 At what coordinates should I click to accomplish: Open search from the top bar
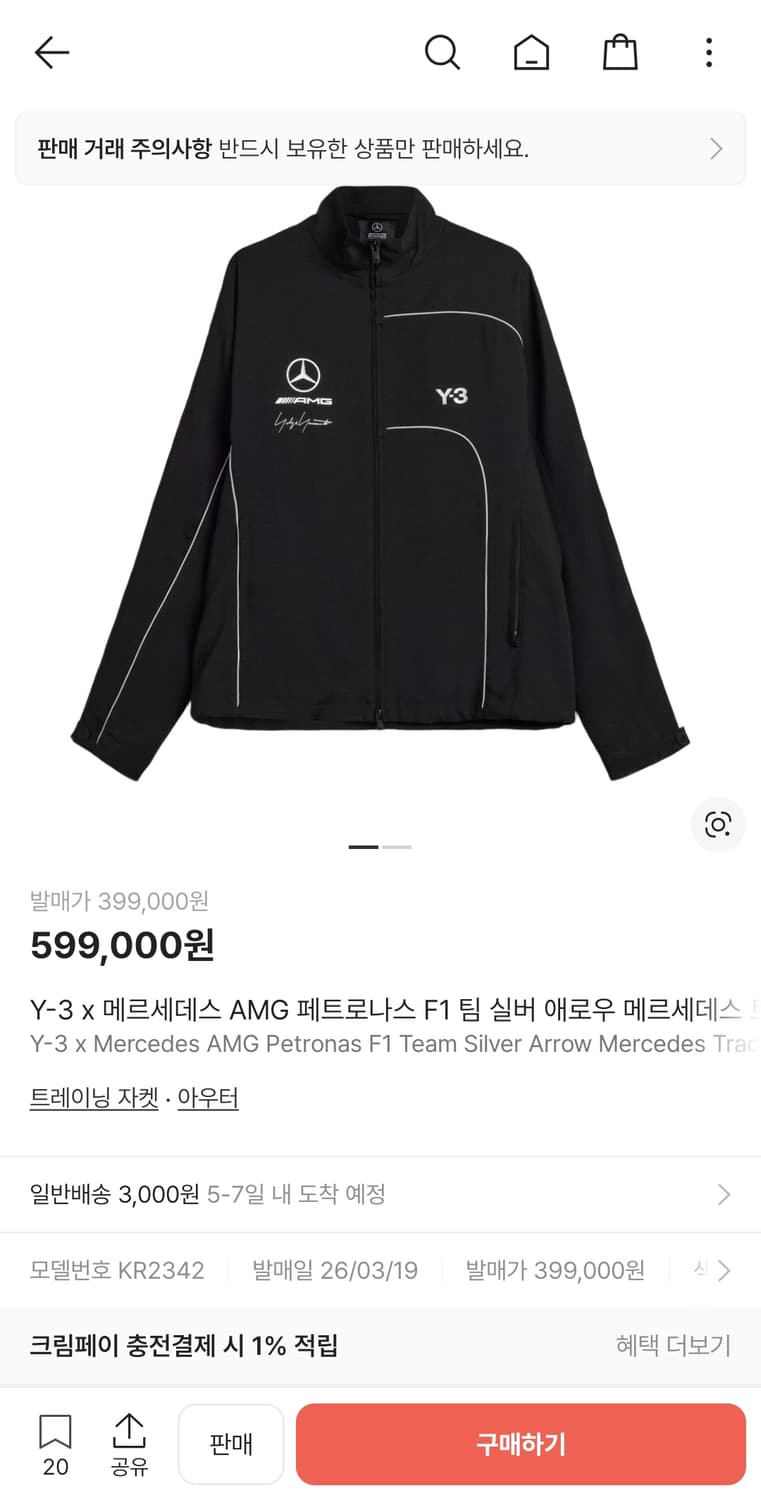pyautogui.click(x=443, y=52)
